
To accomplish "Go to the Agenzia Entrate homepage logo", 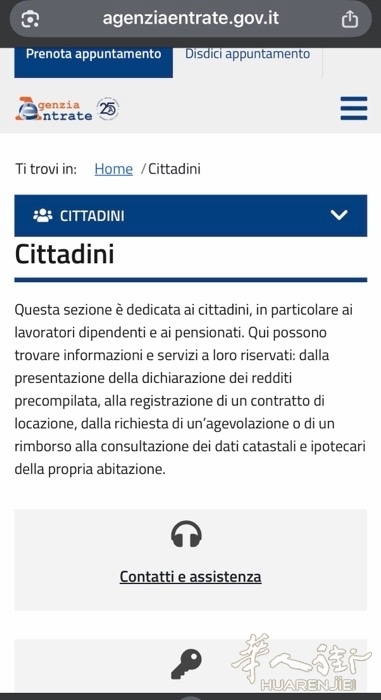I will (67, 109).
